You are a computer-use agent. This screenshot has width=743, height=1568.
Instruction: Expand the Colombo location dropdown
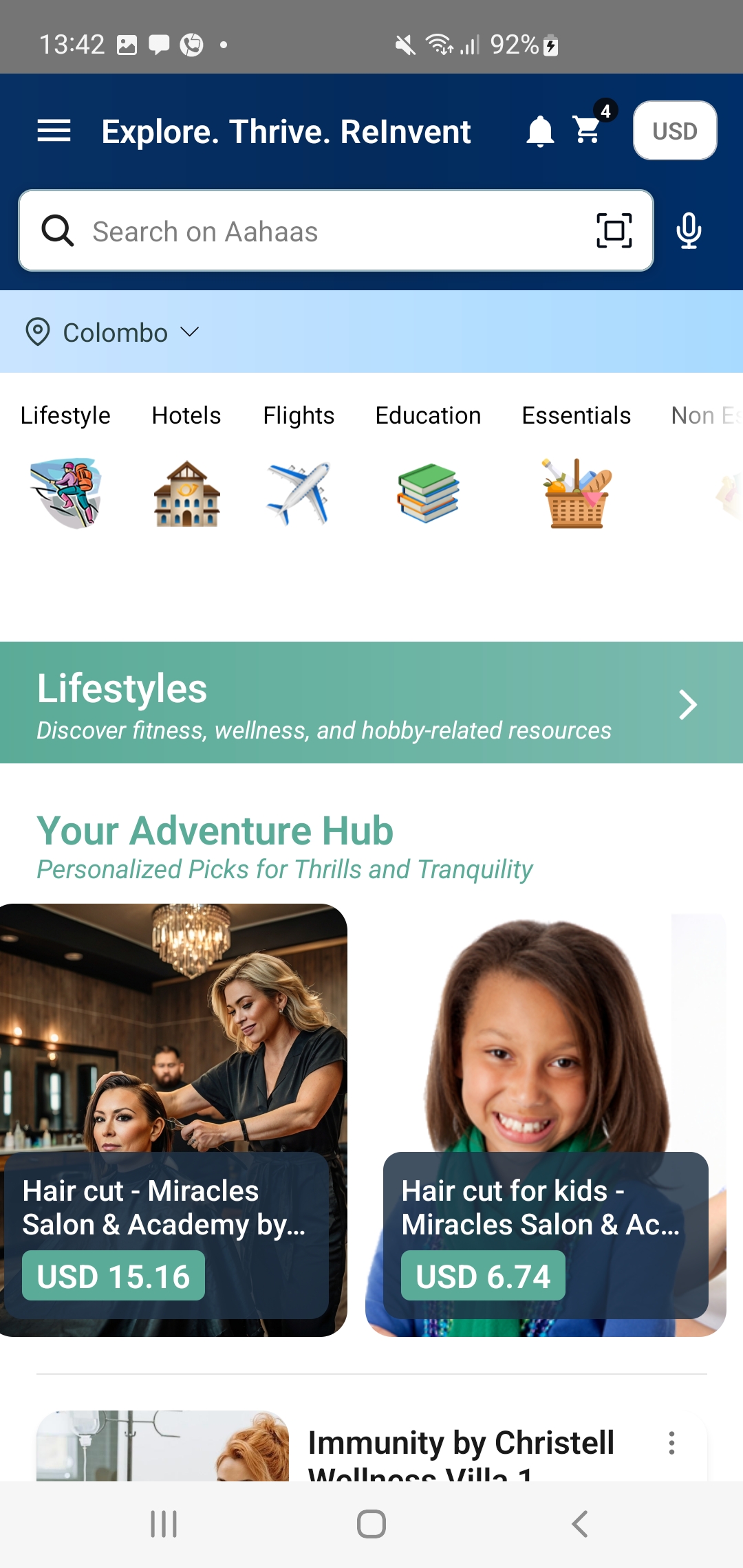tap(114, 332)
